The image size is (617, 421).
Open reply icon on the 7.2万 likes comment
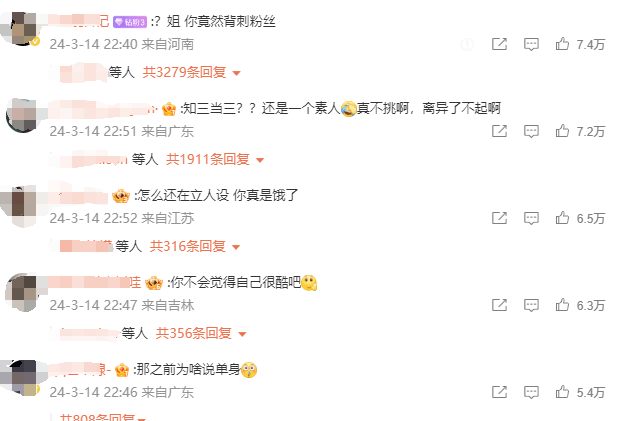coord(531,131)
